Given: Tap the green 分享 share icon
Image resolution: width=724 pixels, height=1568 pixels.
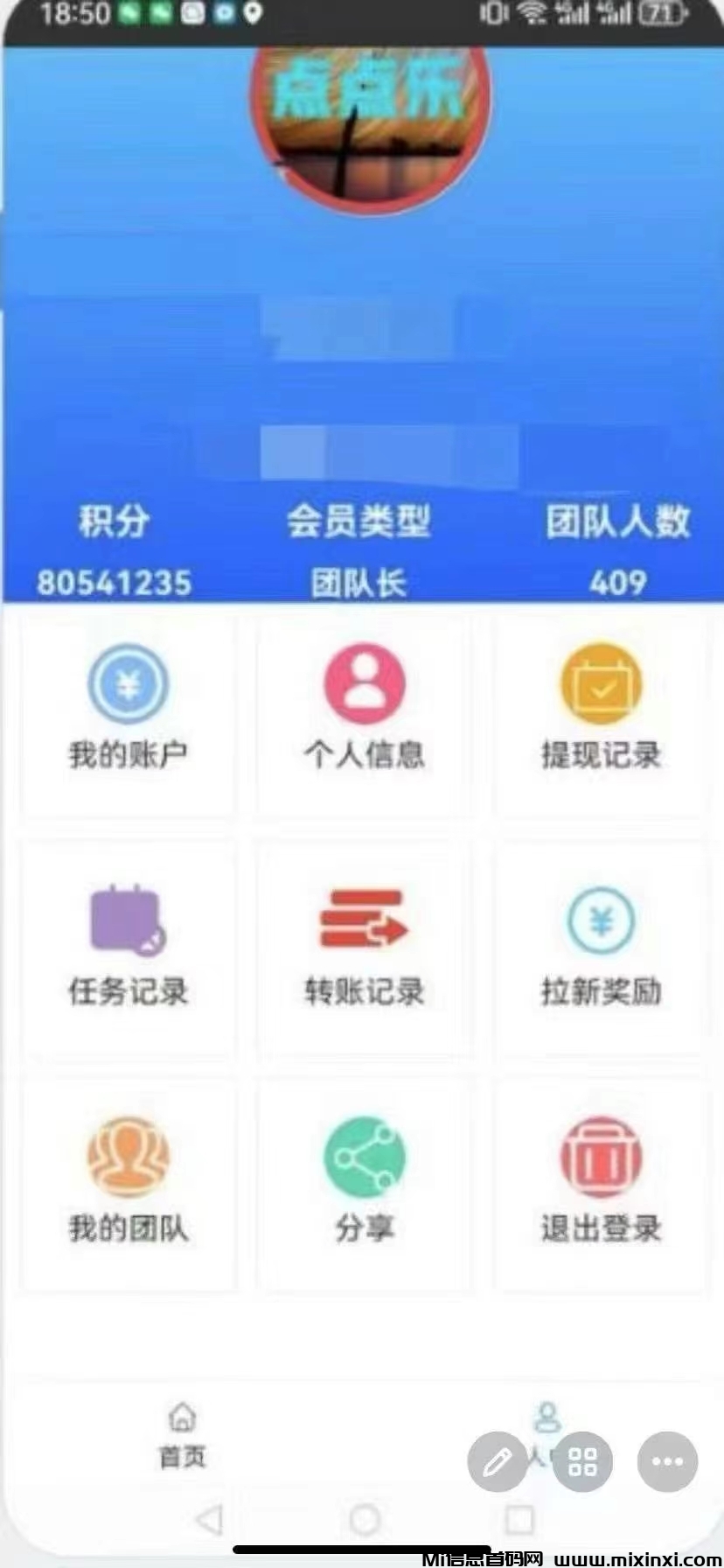Looking at the screenshot, I should tap(364, 1164).
